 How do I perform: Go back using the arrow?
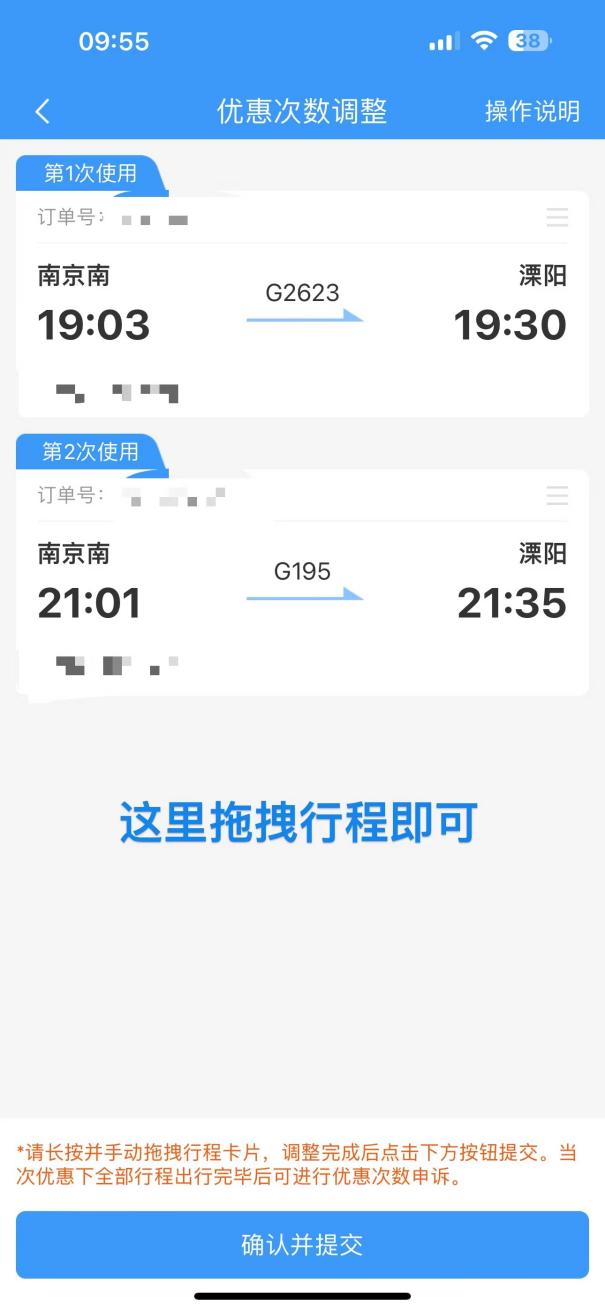(42, 111)
